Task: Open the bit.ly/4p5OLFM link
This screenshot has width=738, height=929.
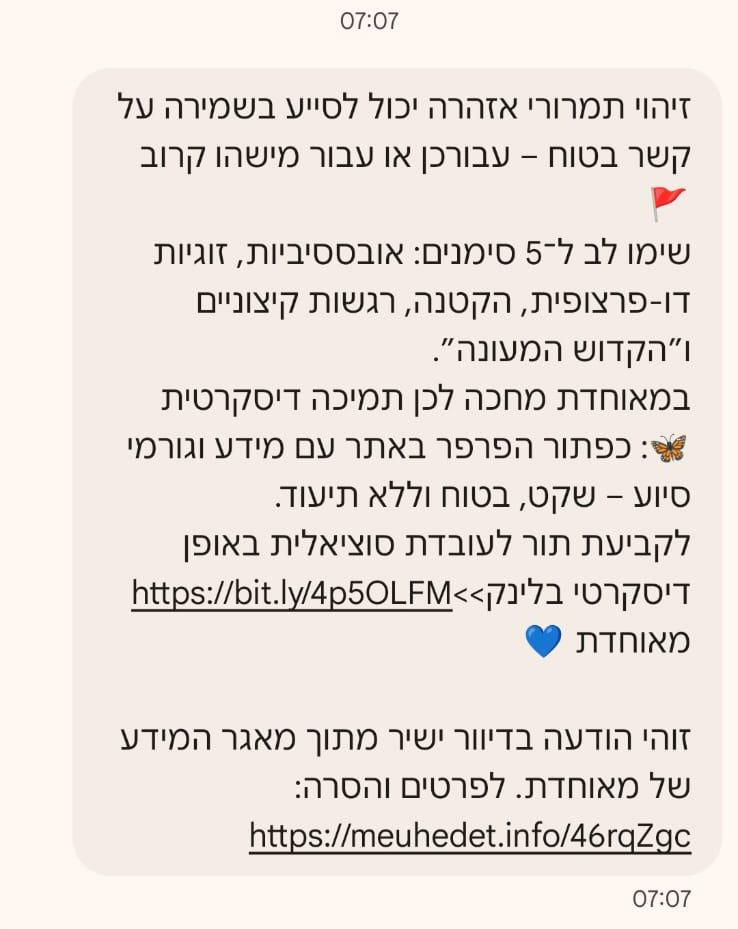Action: tap(292, 592)
